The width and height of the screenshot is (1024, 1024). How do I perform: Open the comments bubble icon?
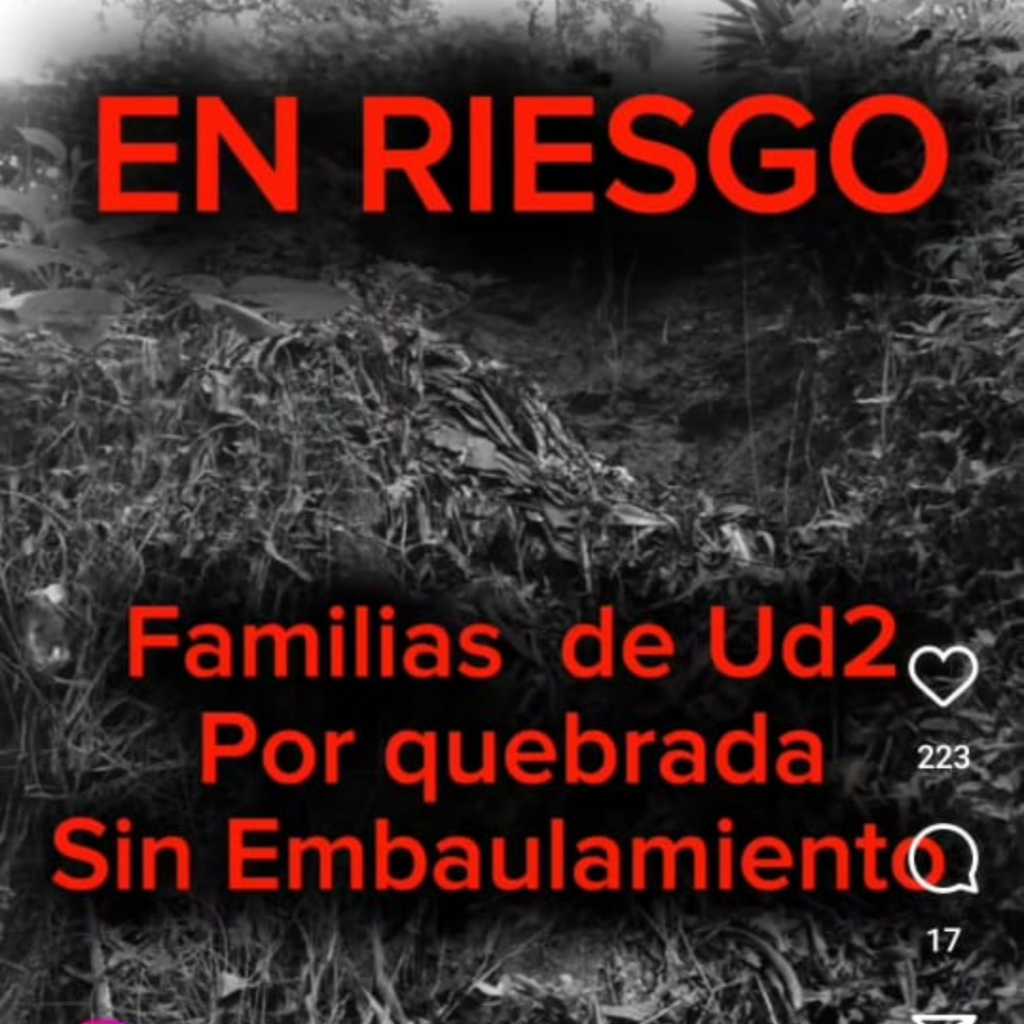pyautogui.click(x=945, y=859)
